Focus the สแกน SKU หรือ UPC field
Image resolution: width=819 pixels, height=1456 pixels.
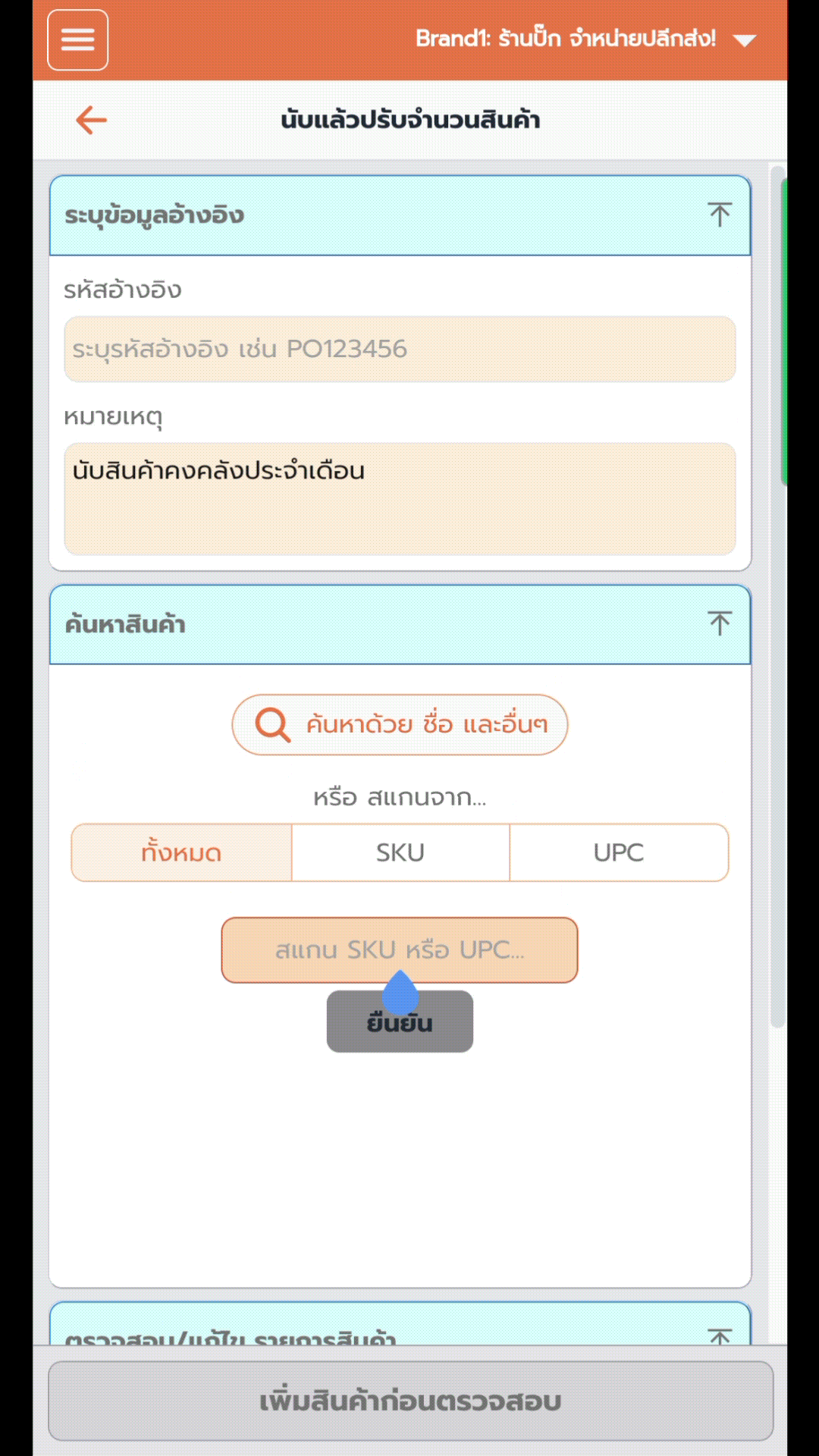[400, 949]
